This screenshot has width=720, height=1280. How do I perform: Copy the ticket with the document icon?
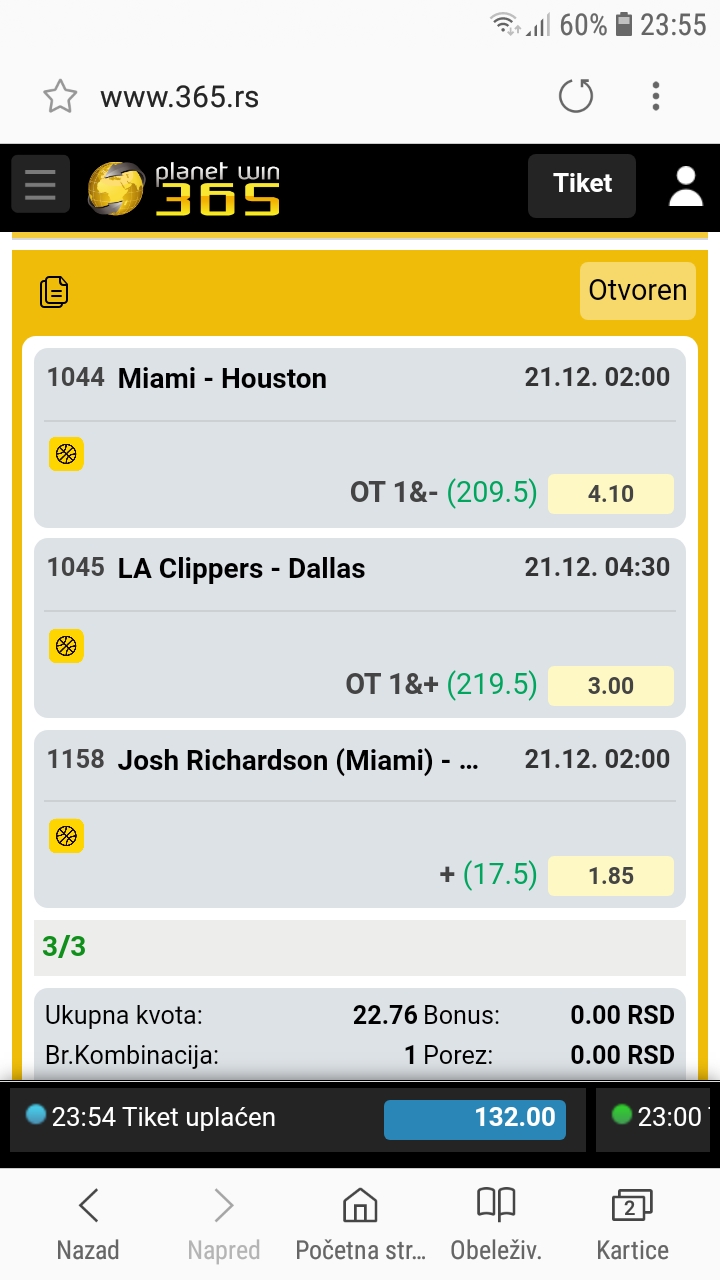54,291
